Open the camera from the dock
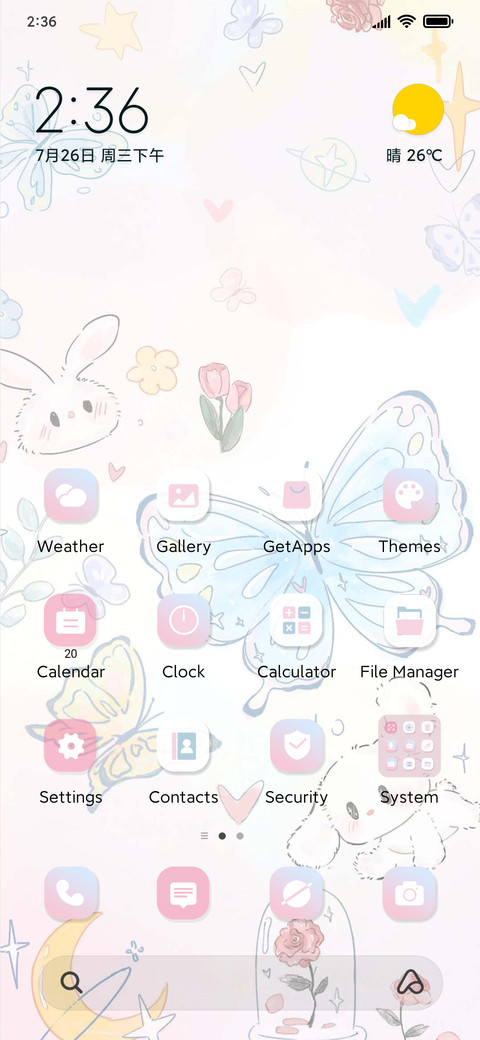This screenshot has height=1040, width=480. coord(410,893)
